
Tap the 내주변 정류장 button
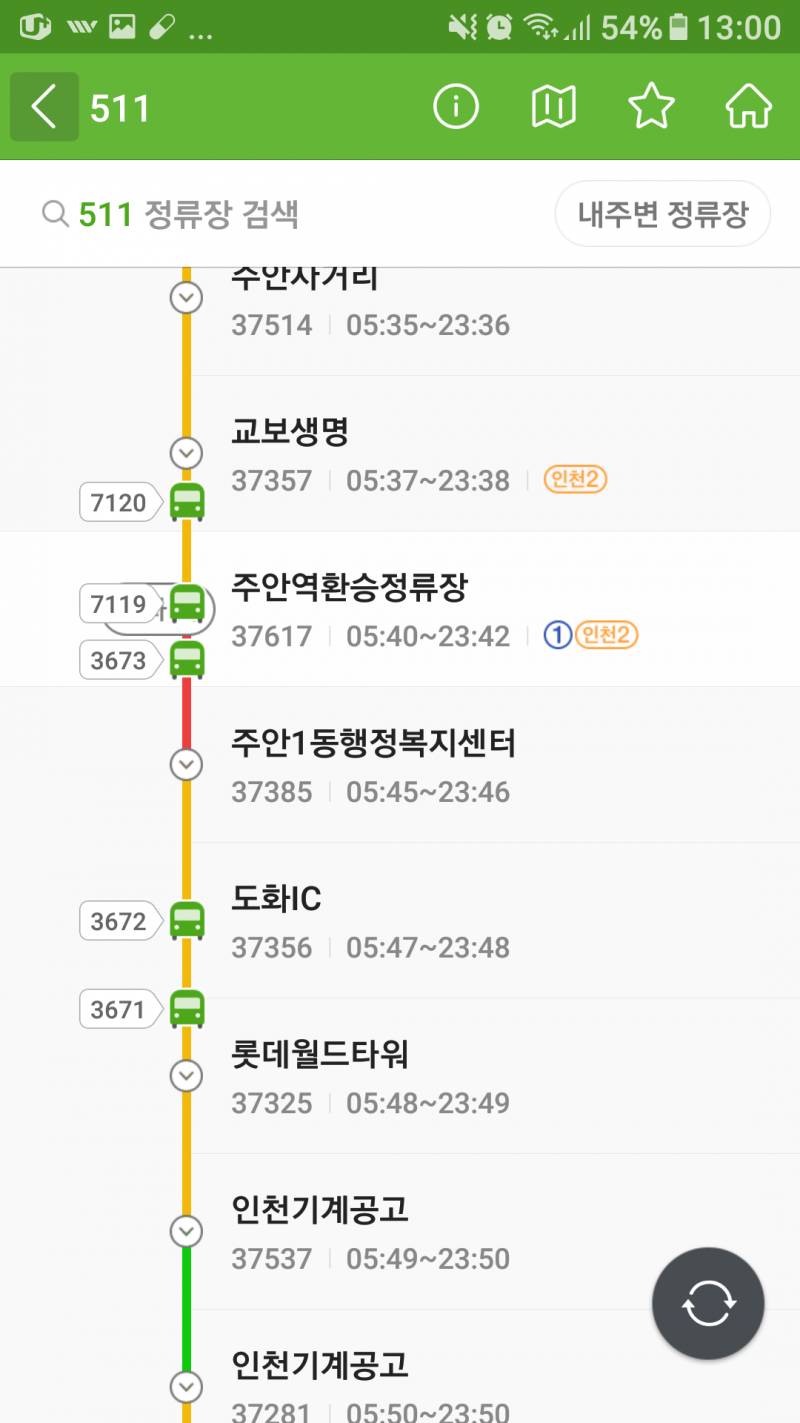(x=662, y=213)
